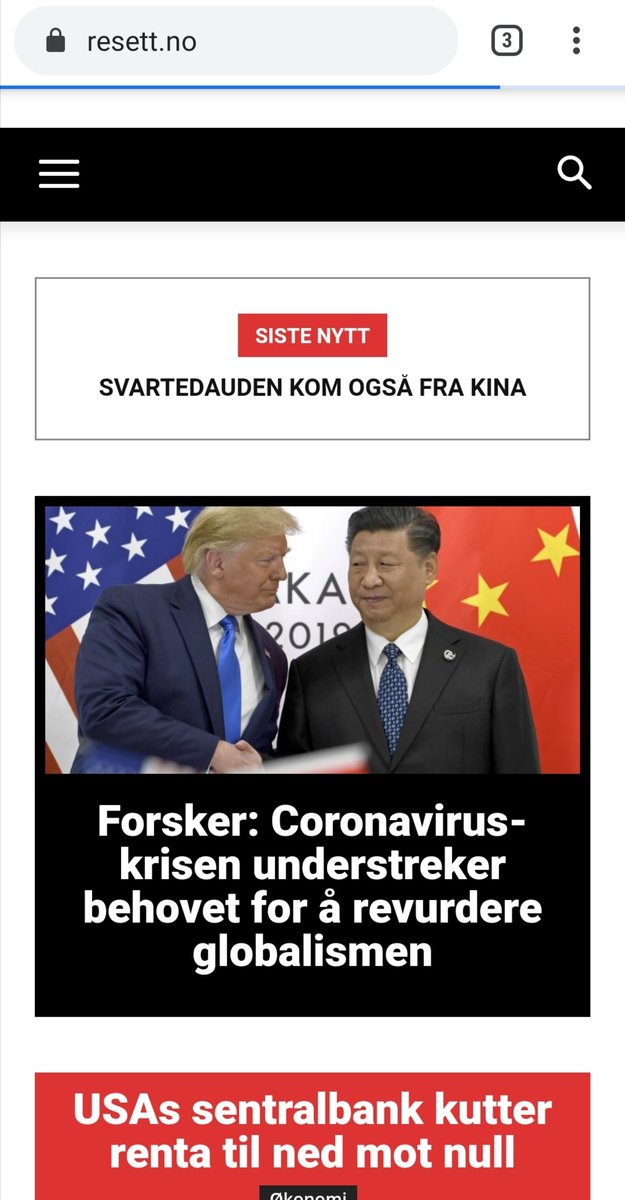The height and width of the screenshot is (1200, 625).
Task: Open the SISTE NYTT section
Action: tap(312, 336)
